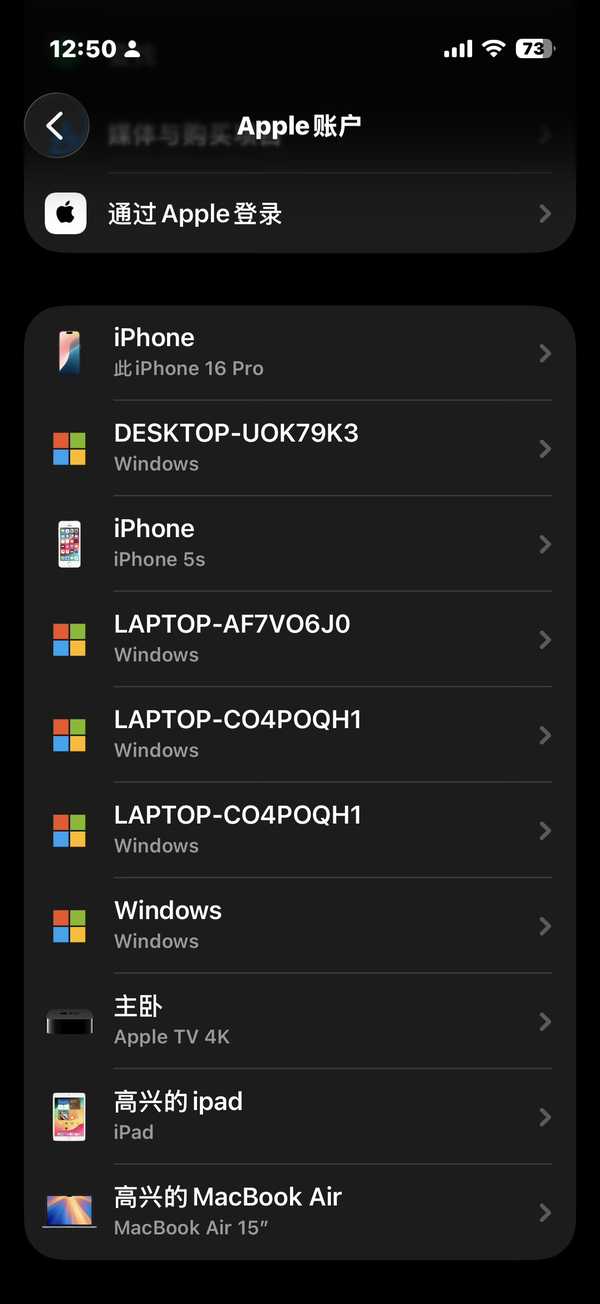Open the device named Windows
600x1304 pixels.
[x=300, y=926]
